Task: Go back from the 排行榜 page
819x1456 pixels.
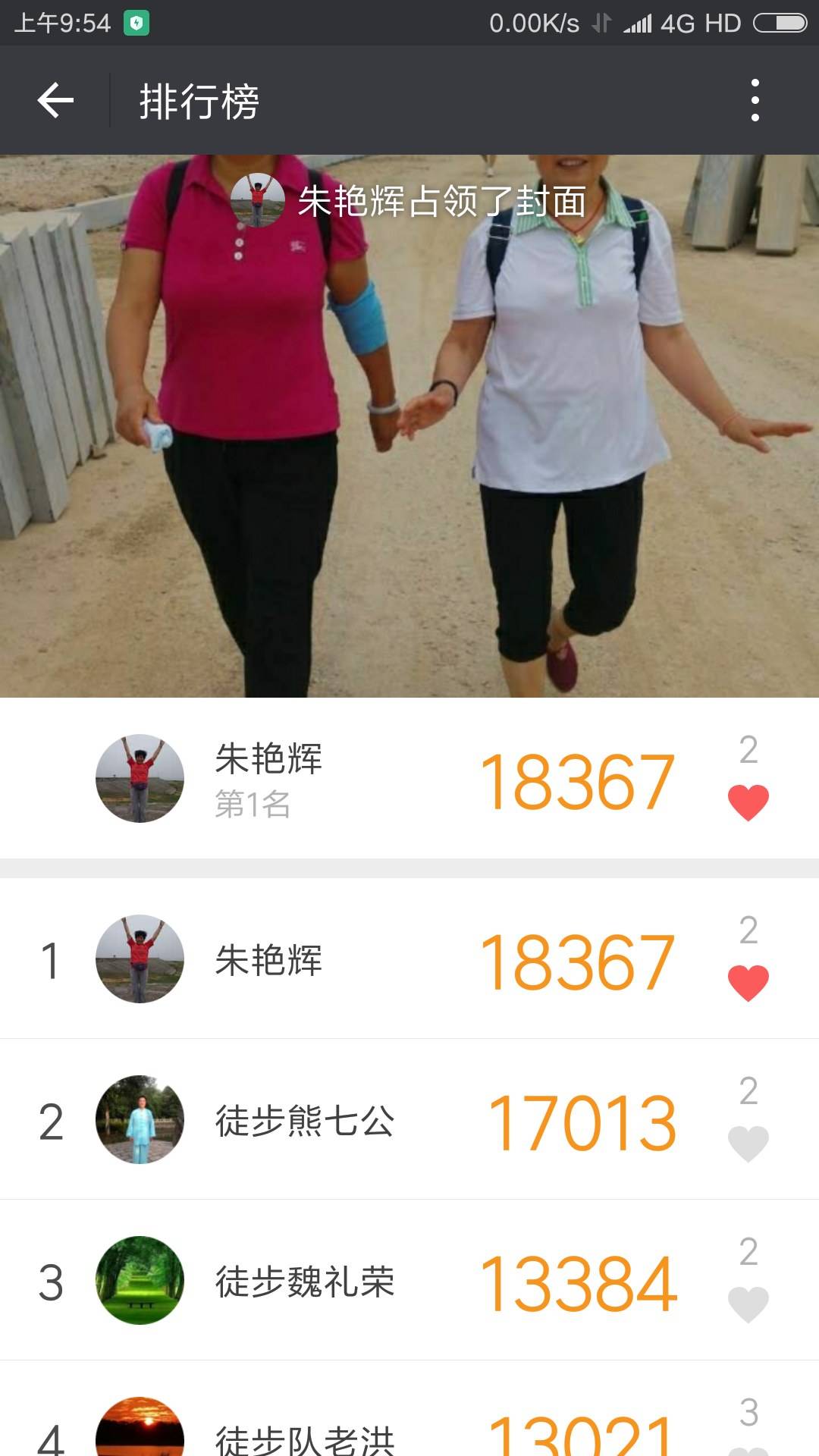Action: pos(55,100)
